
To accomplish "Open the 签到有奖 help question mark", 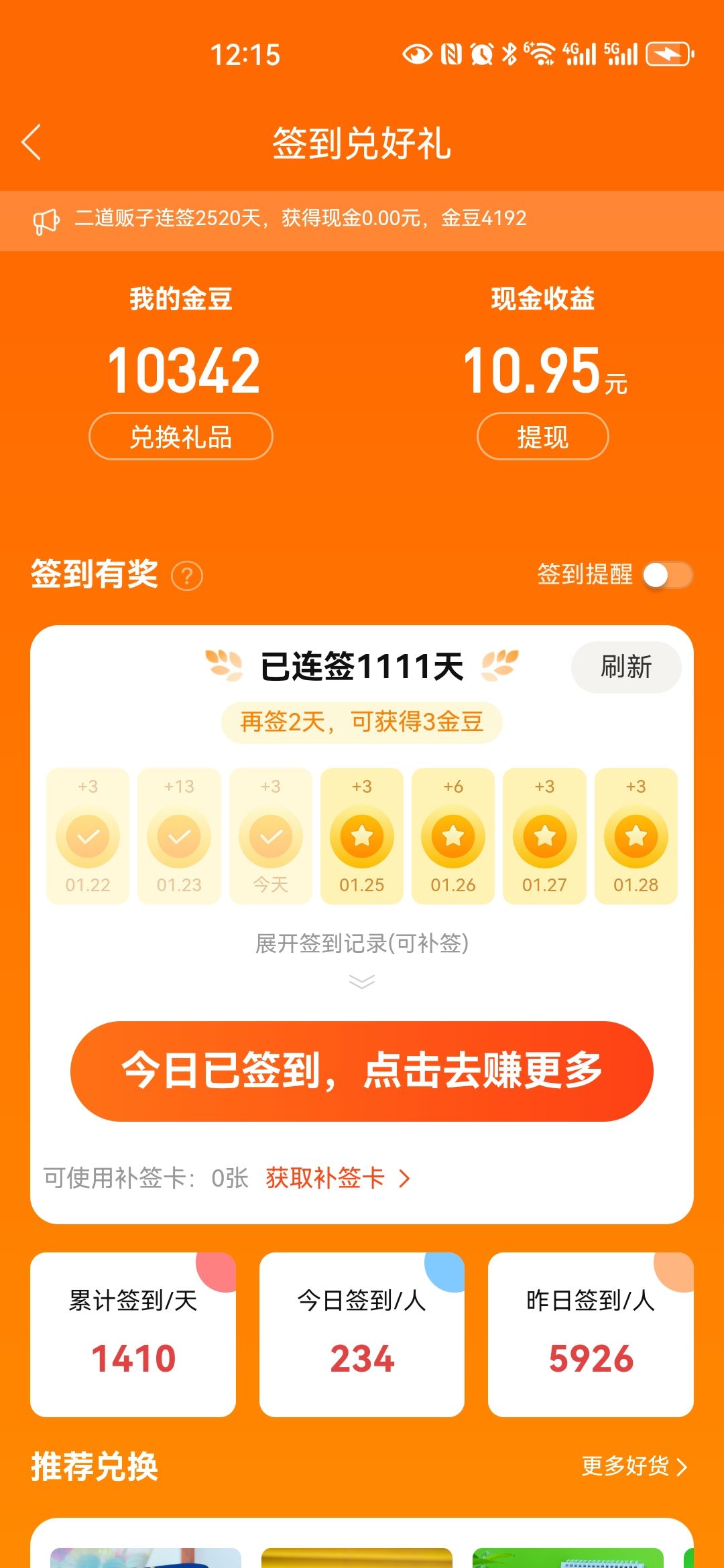I will tap(187, 576).
